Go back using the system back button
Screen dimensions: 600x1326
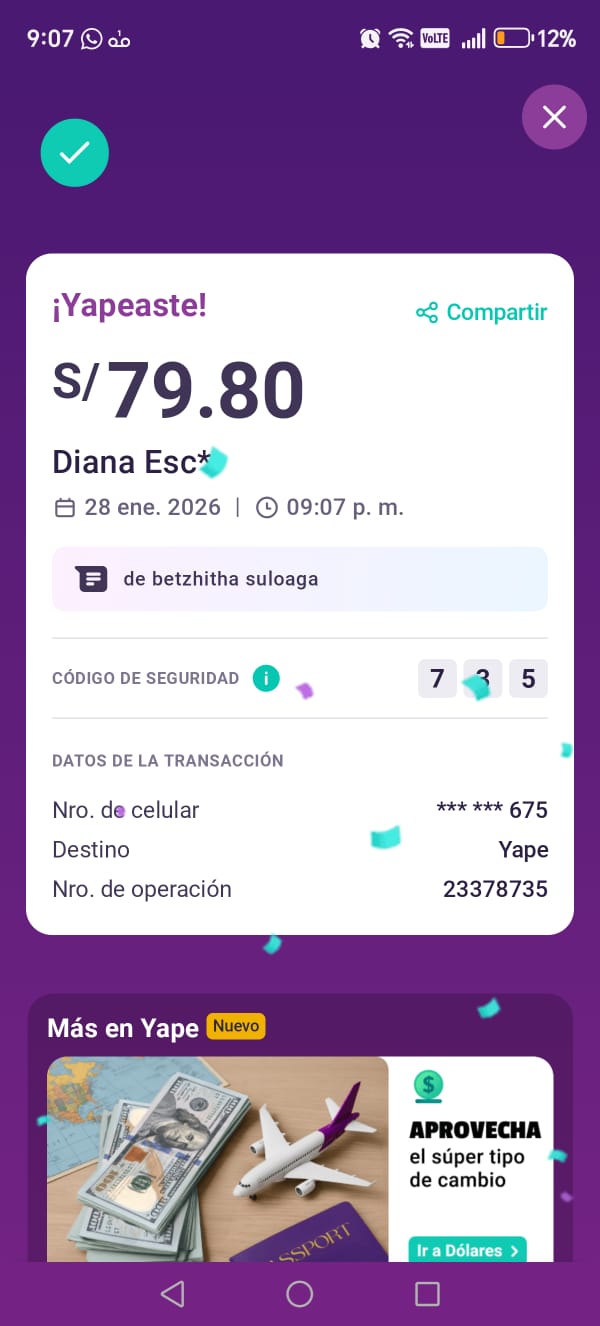172,1294
